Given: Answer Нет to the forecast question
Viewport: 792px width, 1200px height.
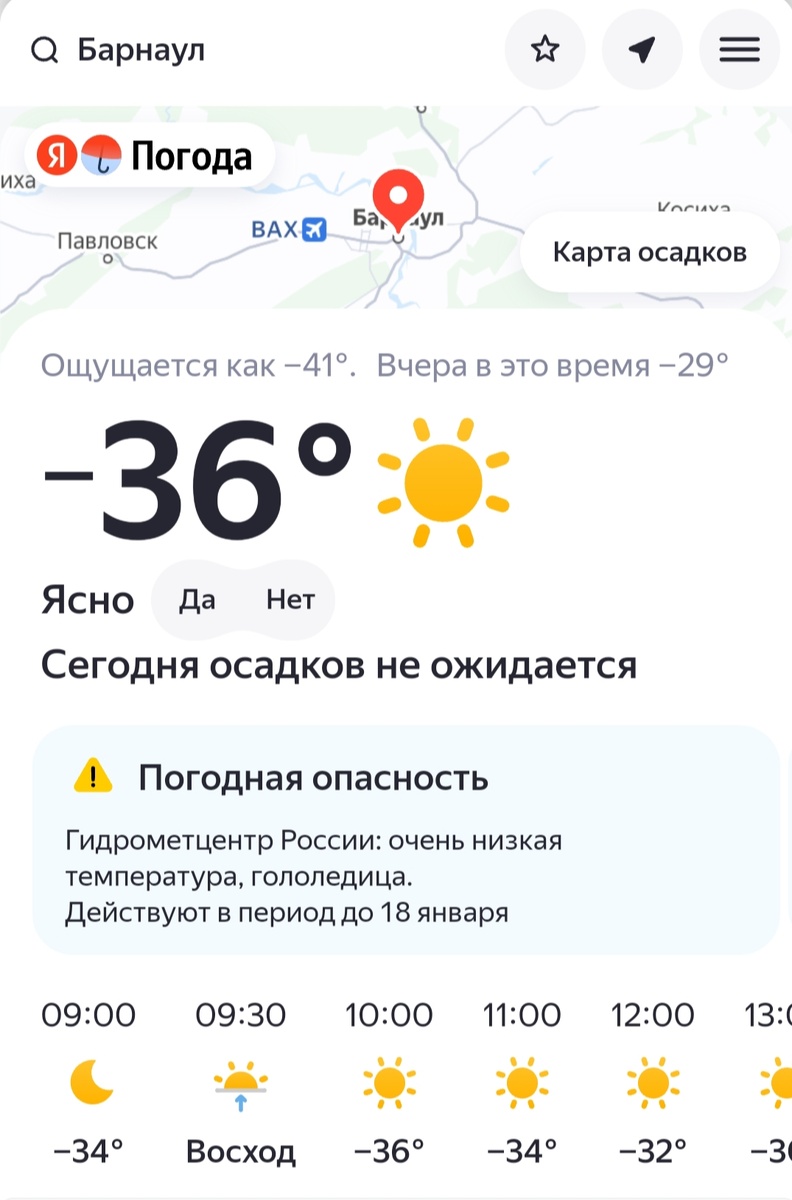Looking at the screenshot, I should tap(290, 600).
